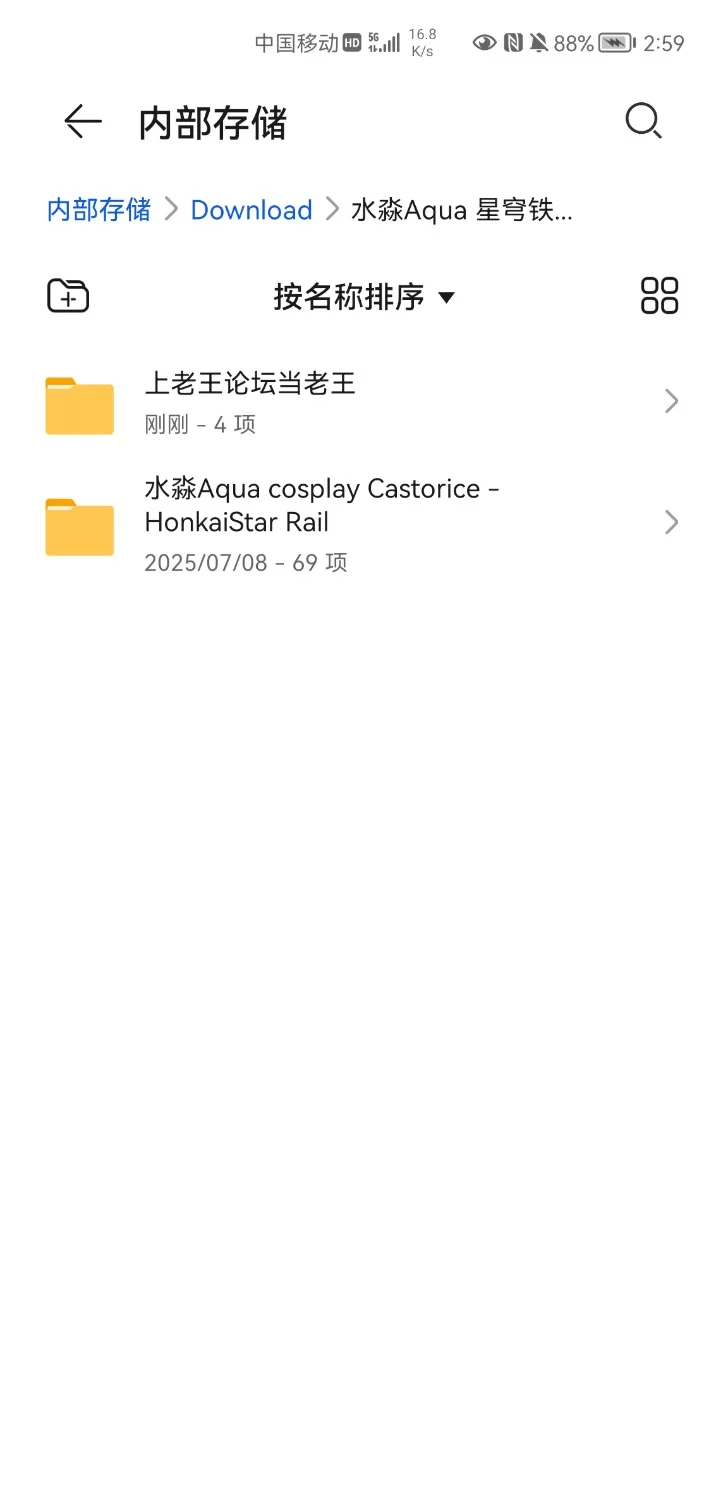
Task: Switch to grid view layout
Action: [659, 296]
